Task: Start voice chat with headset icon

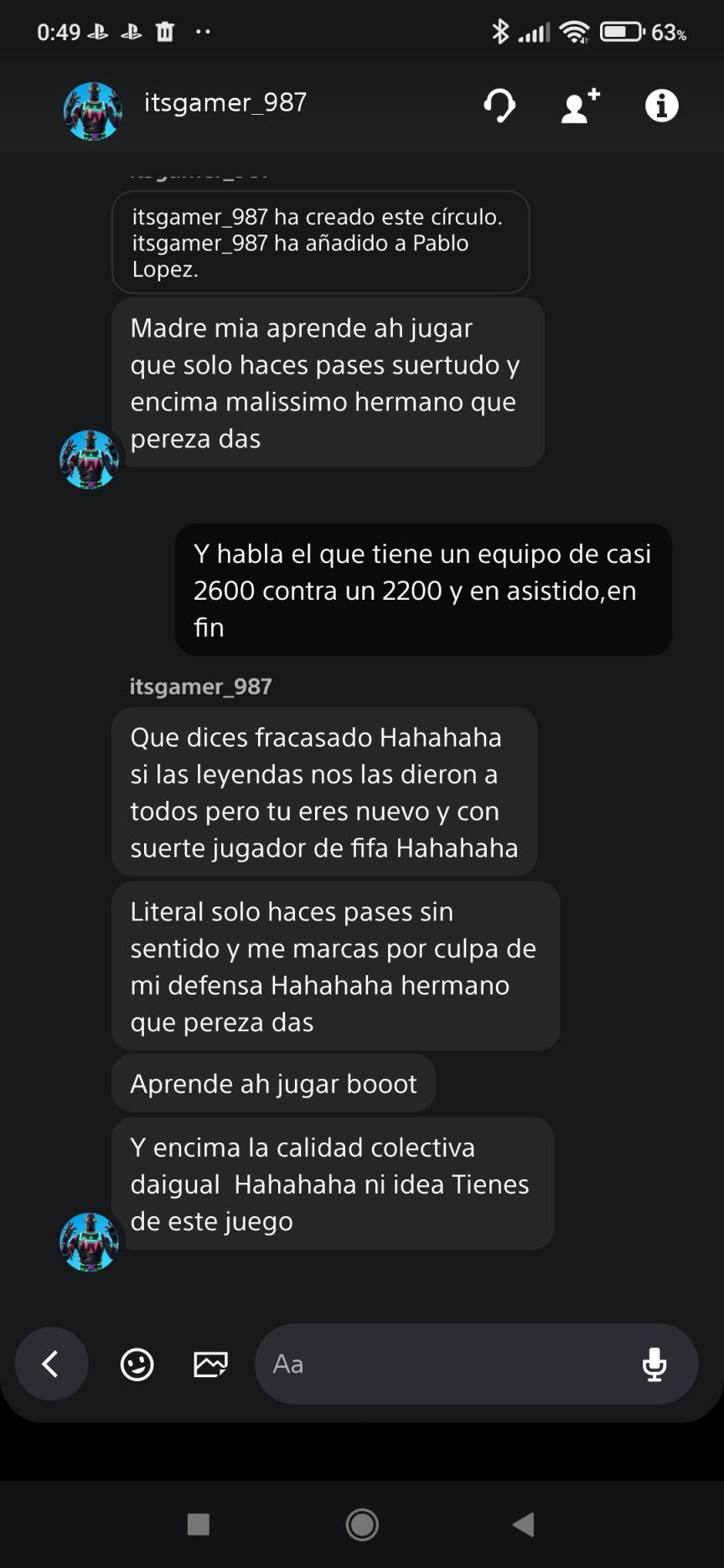Action: click(x=499, y=106)
